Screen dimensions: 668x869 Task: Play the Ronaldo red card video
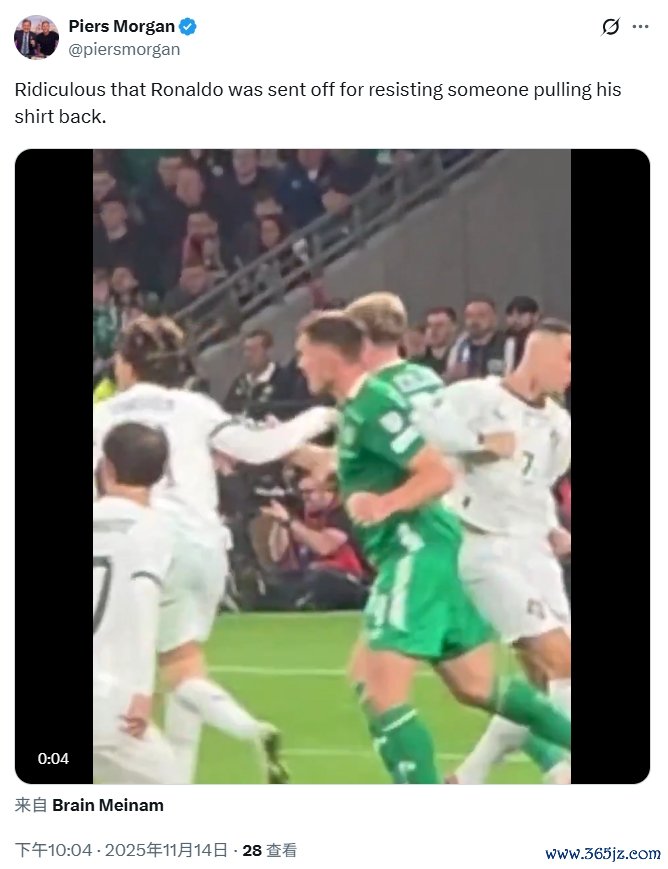pos(332,466)
